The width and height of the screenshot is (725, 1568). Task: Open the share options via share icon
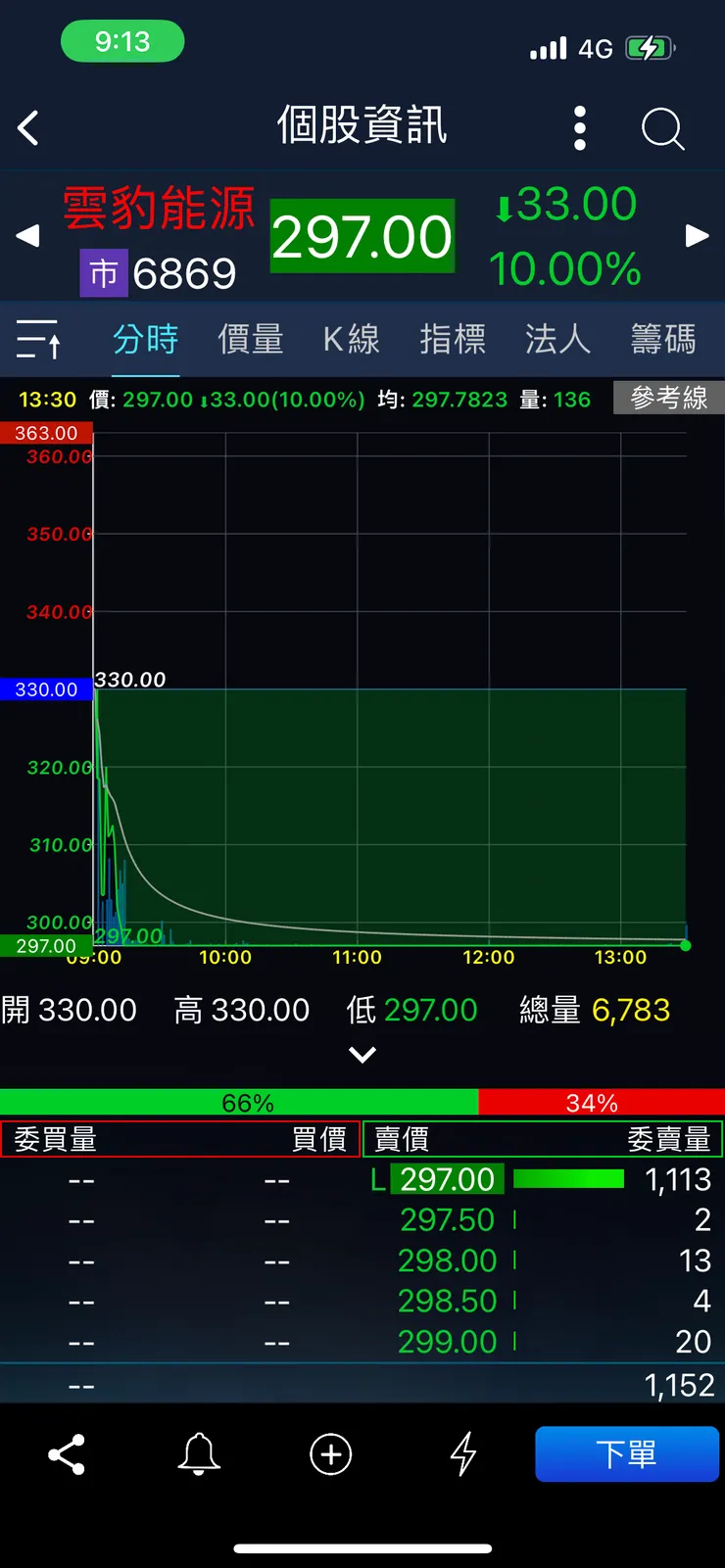point(66,1453)
